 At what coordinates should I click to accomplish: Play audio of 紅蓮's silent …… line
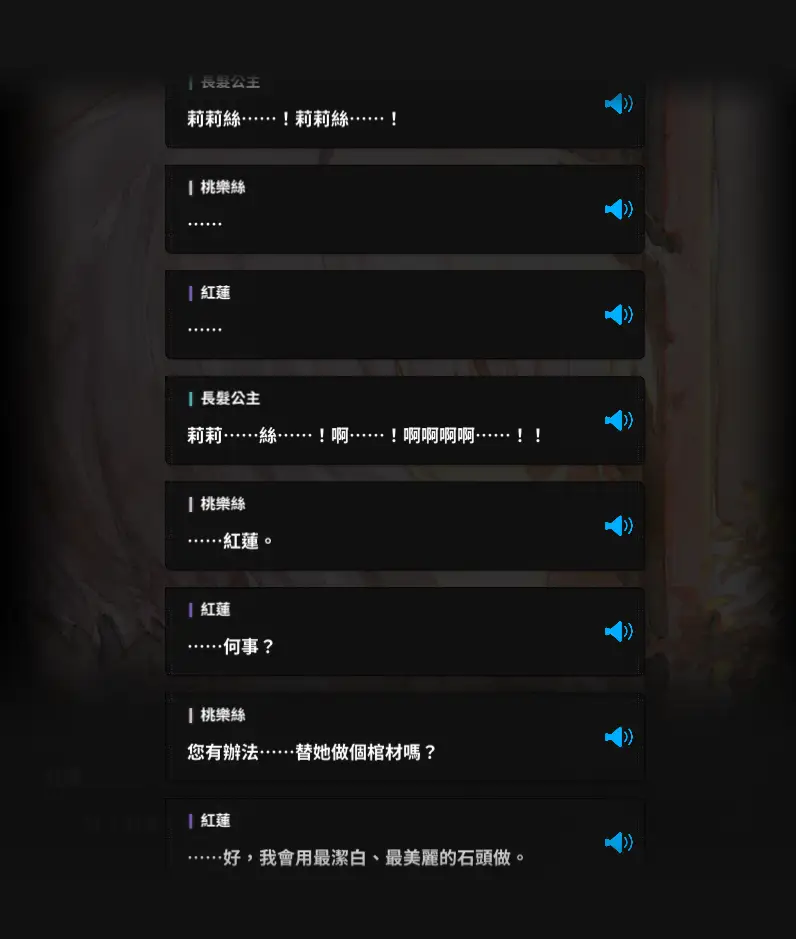pyautogui.click(x=618, y=315)
